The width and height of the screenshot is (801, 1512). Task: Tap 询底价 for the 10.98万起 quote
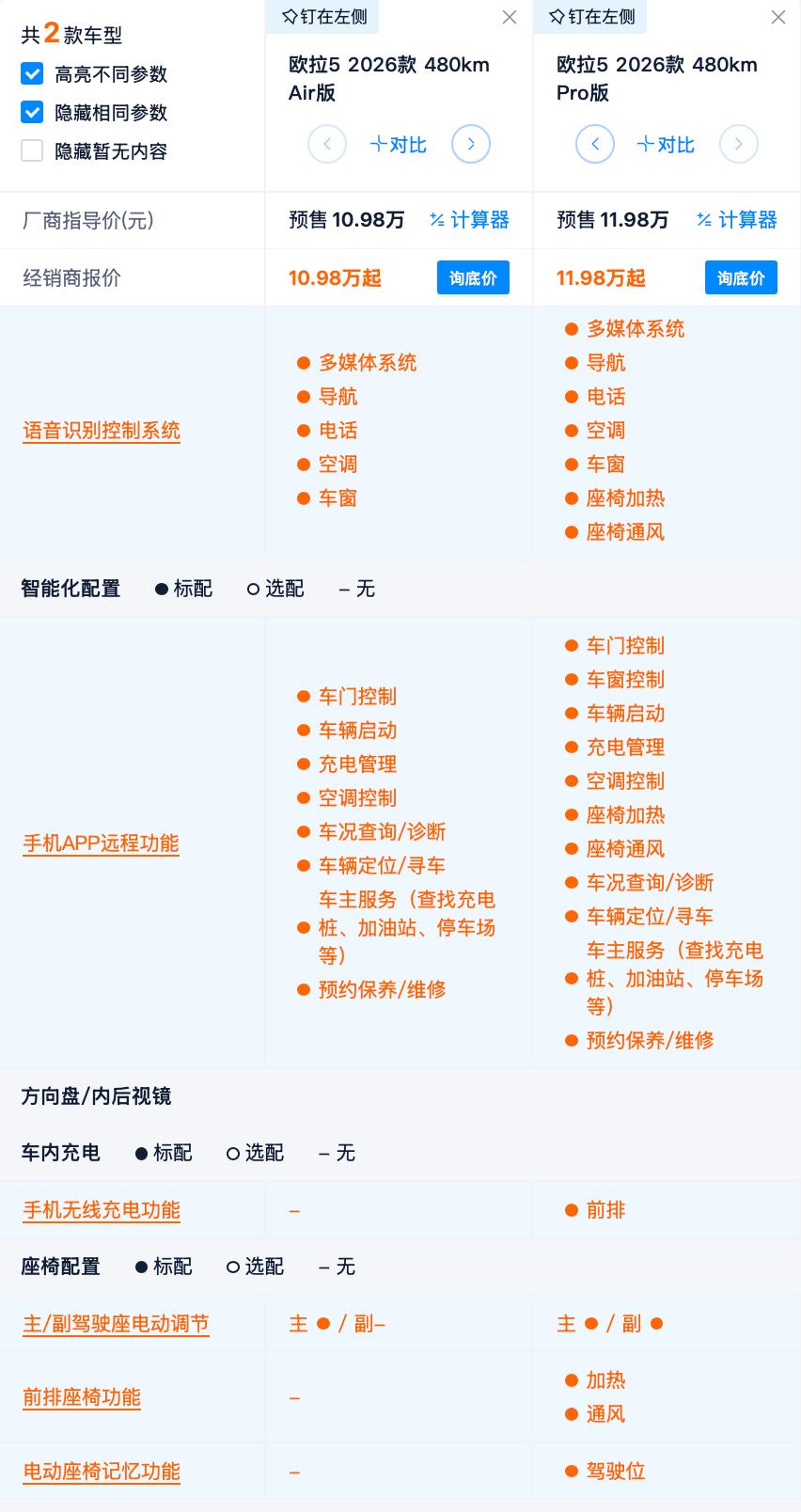[473, 277]
